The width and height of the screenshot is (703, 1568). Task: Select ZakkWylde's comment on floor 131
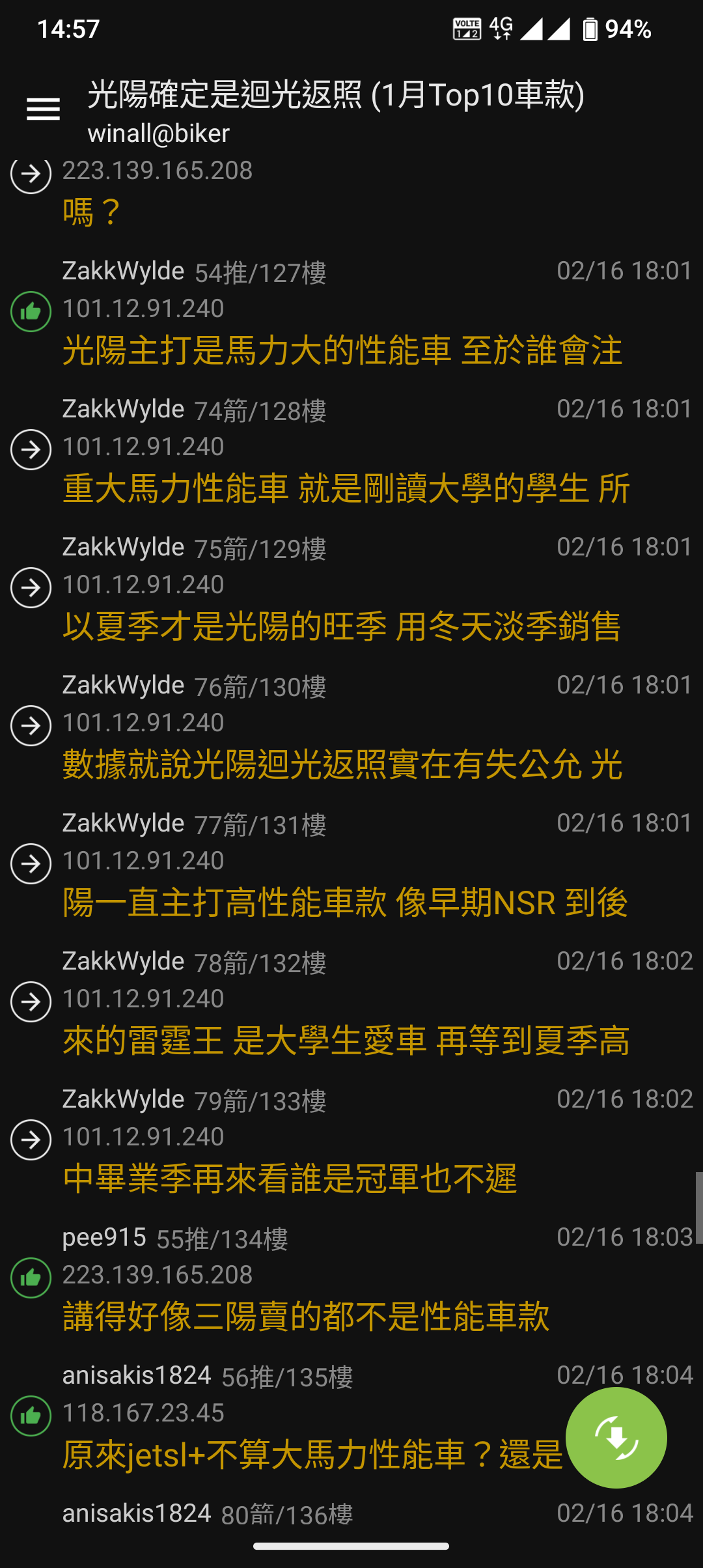pos(351,865)
